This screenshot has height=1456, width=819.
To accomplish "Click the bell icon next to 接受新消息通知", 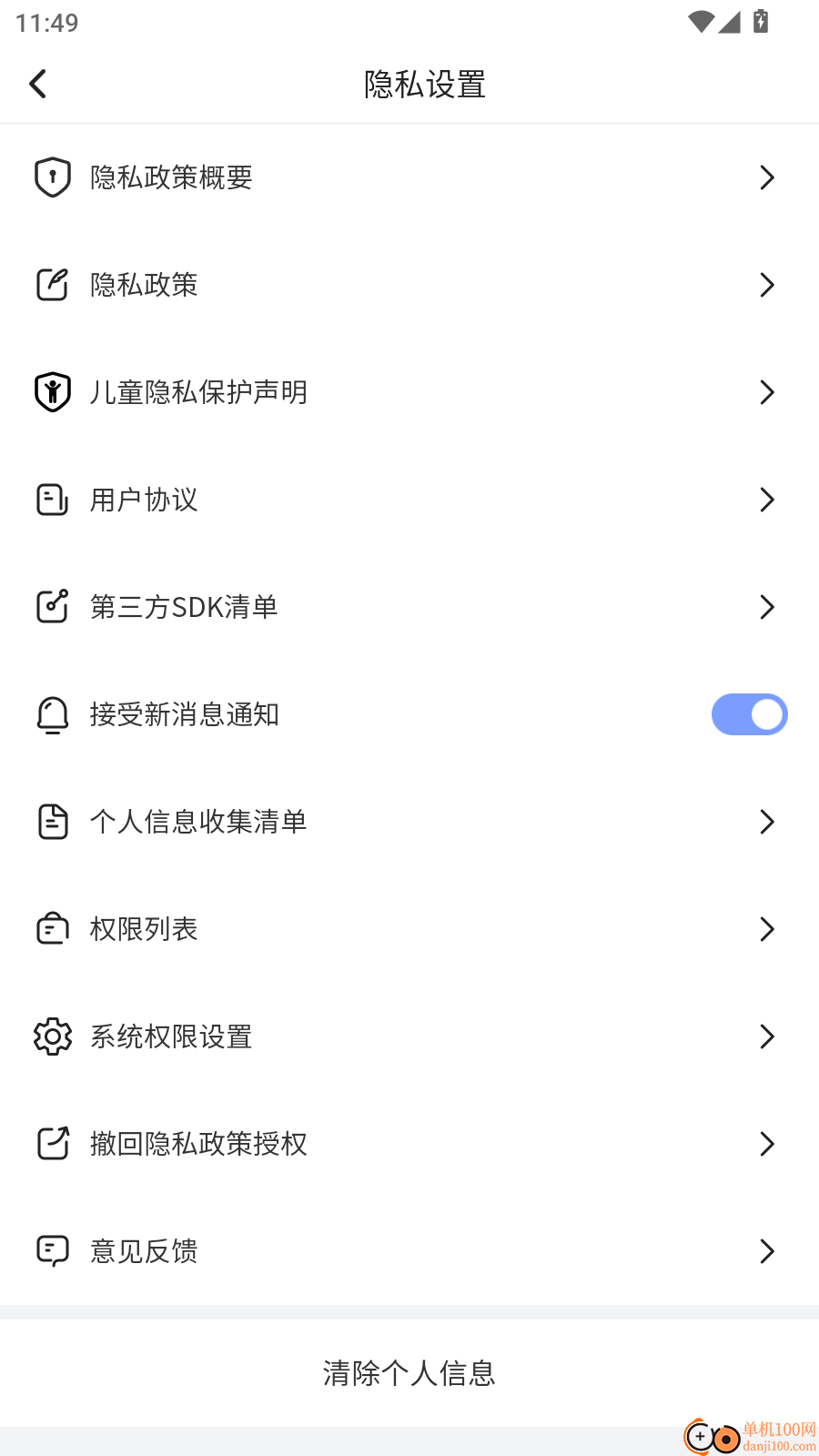I will point(53,714).
